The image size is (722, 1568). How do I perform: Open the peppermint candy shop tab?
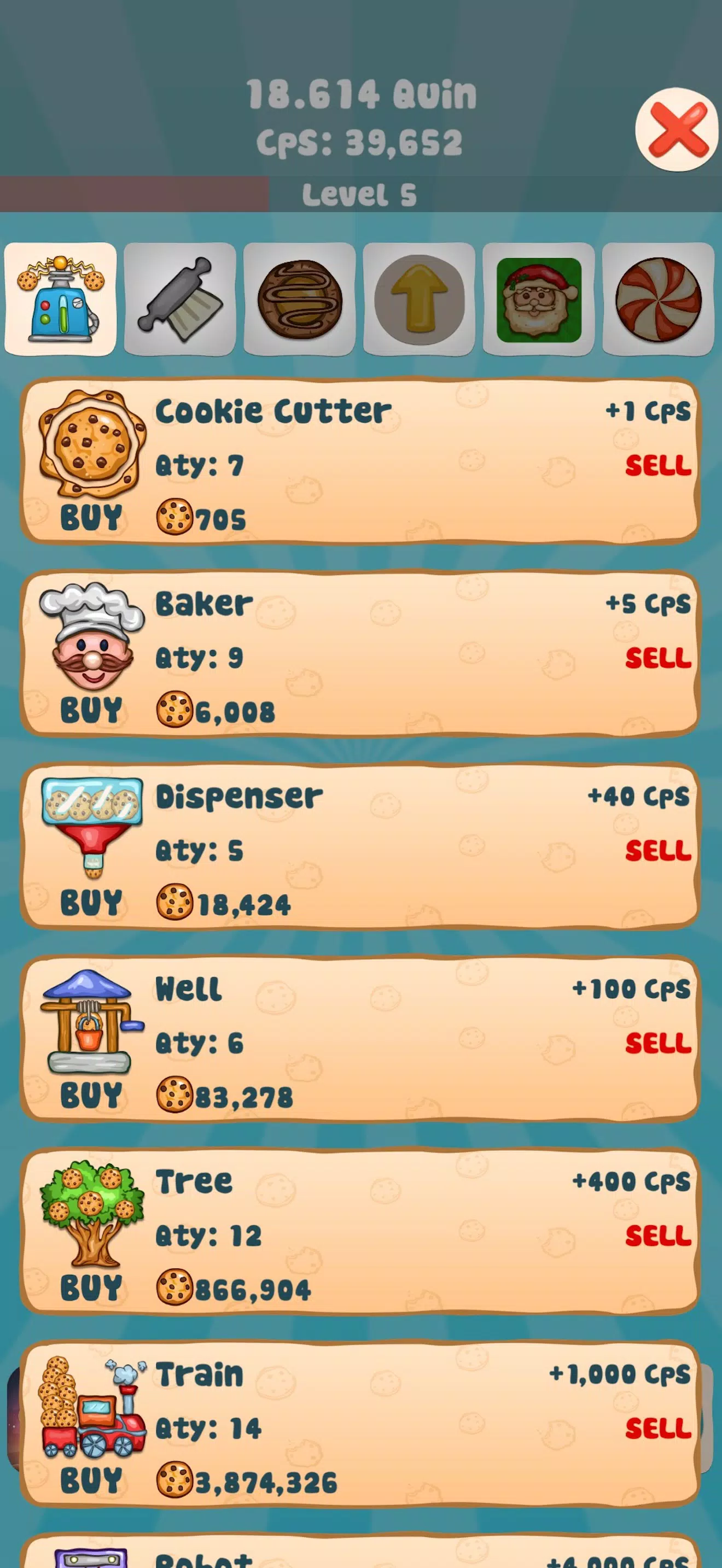[659, 300]
